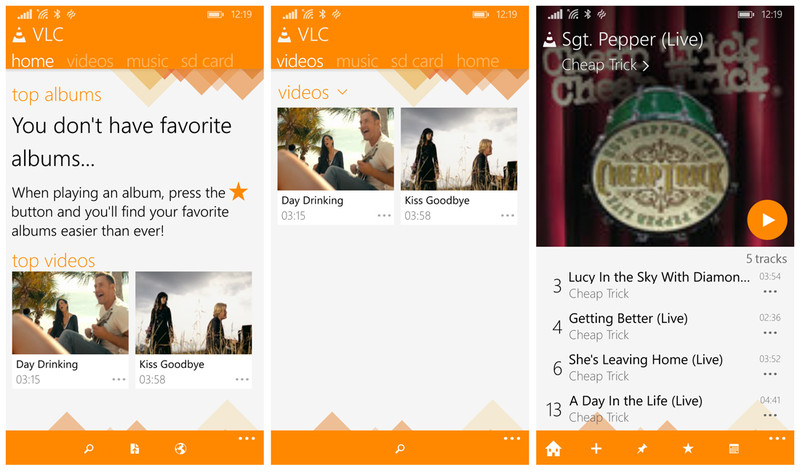Expand the videos dropdown header

(313, 92)
